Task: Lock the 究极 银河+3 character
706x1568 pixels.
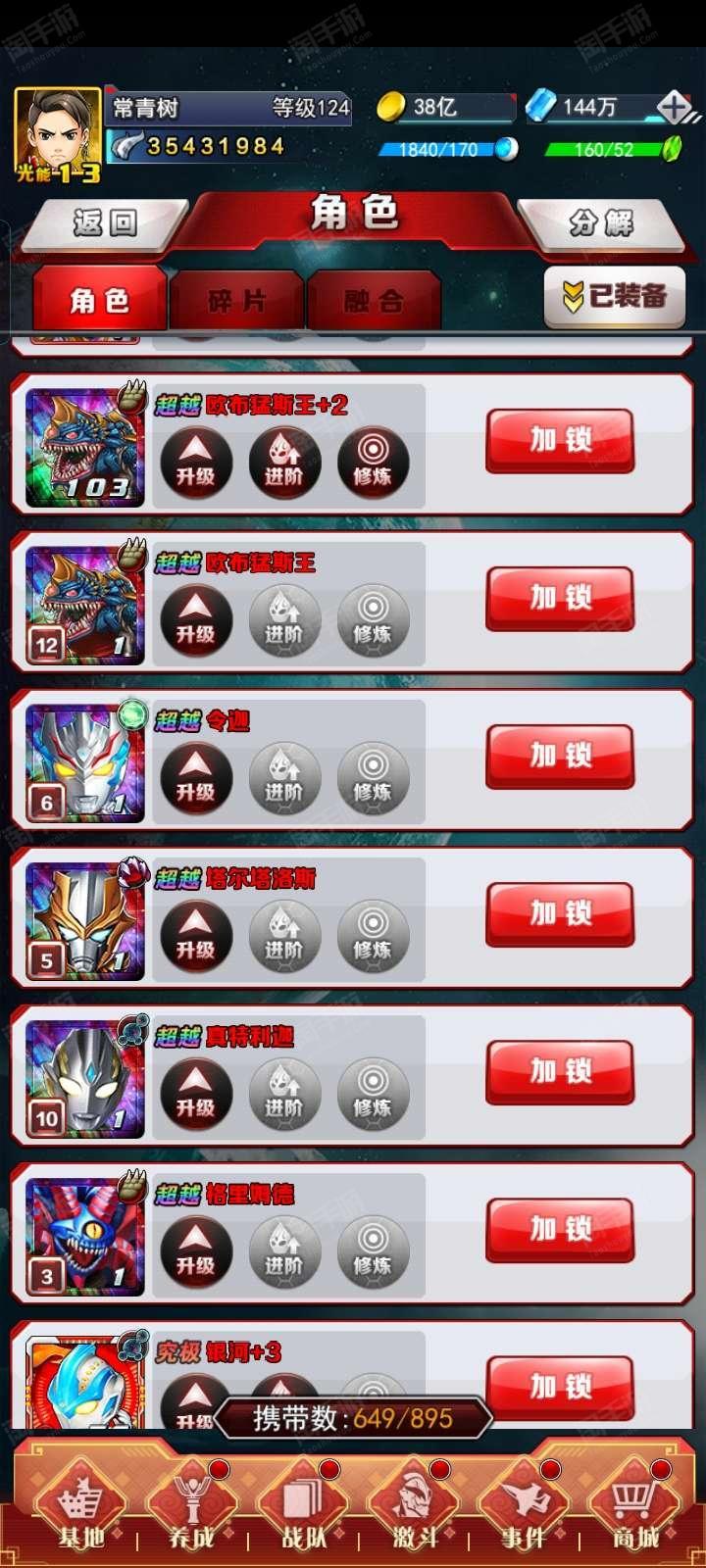Action: point(560,1387)
